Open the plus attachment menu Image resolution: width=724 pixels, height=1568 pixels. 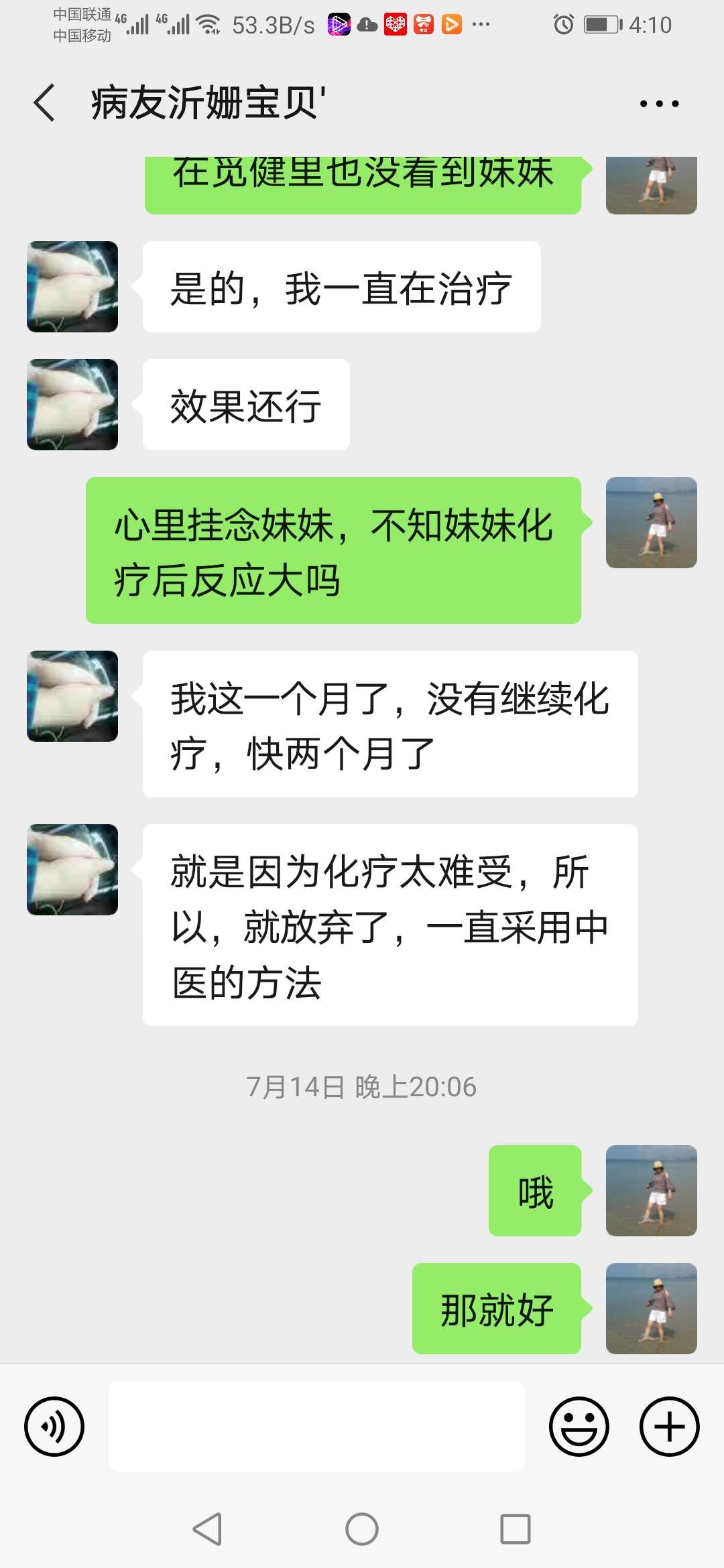coord(669,1426)
